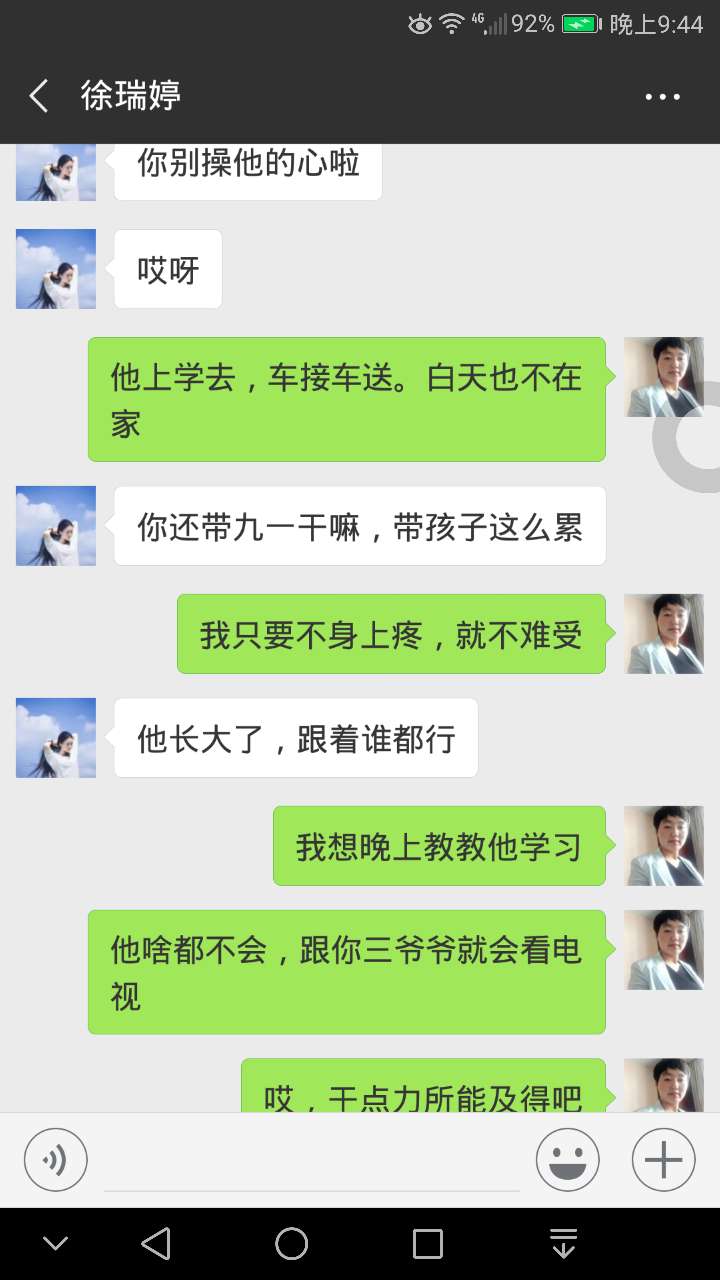The height and width of the screenshot is (1280, 720).
Task: Tap the voice input icon
Action: pos(55,1159)
